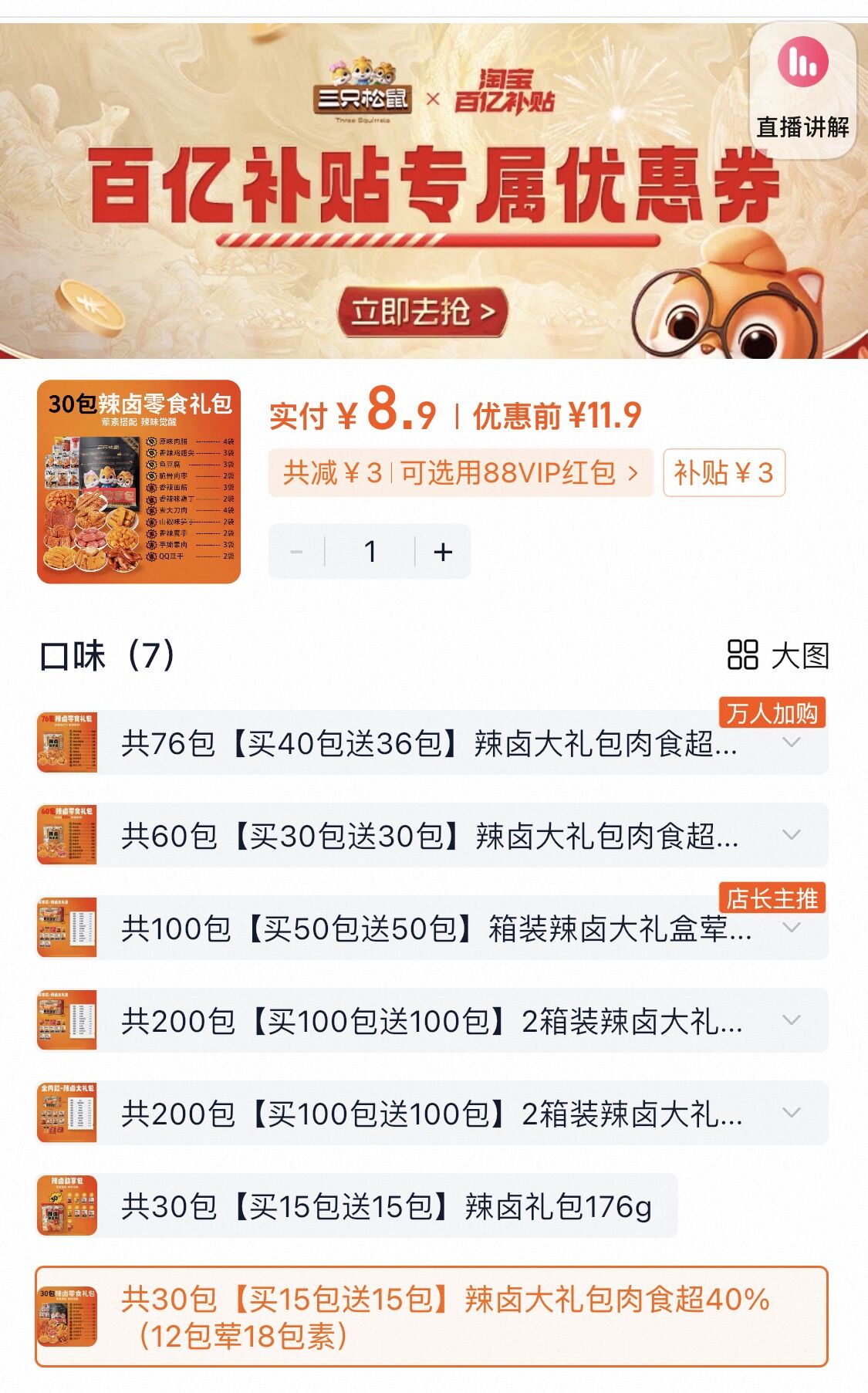Click the quantity field showing 1
Image resolution: width=868 pixels, height=1393 pixels.
point(370,550)
